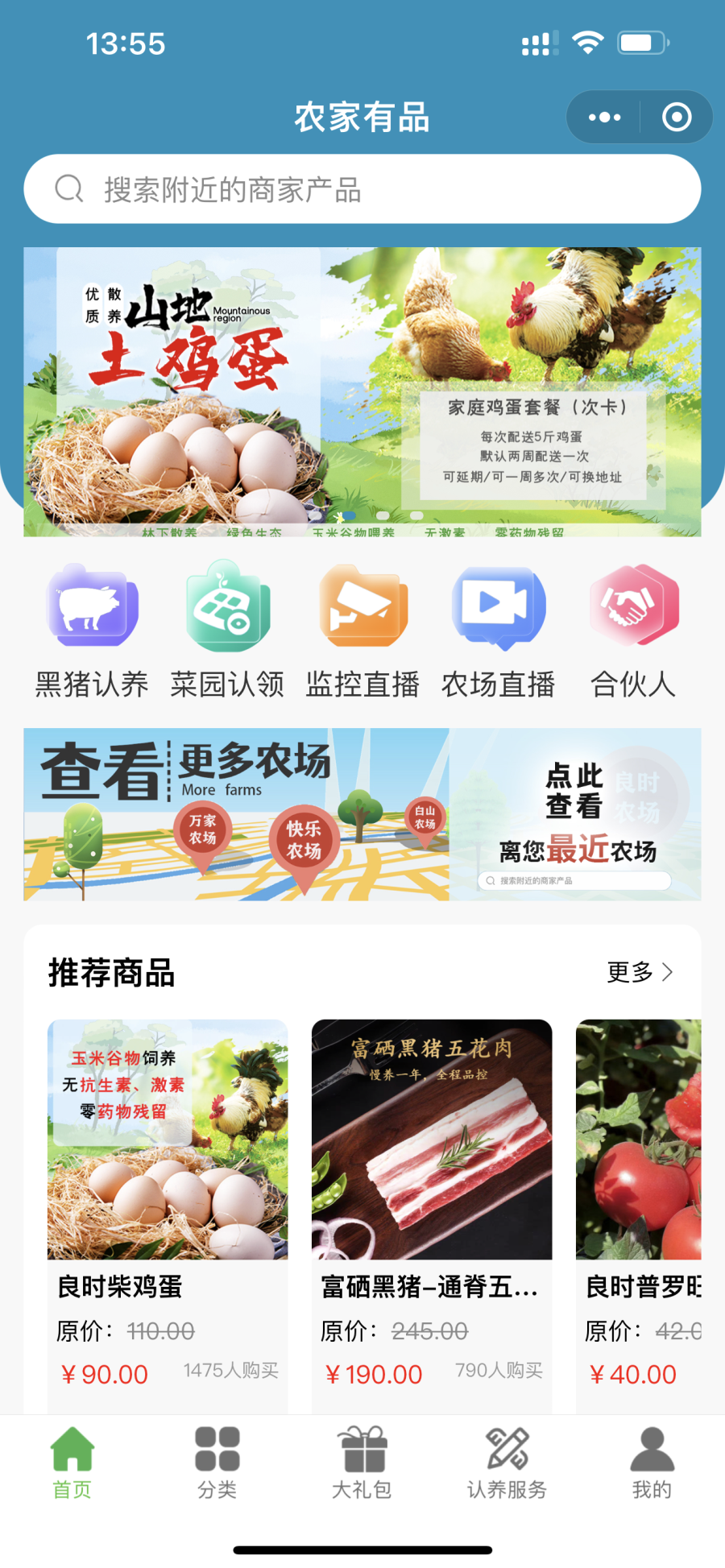Open the mini program three-dot menu
The image size is (725, 1568).
point(604,118)
